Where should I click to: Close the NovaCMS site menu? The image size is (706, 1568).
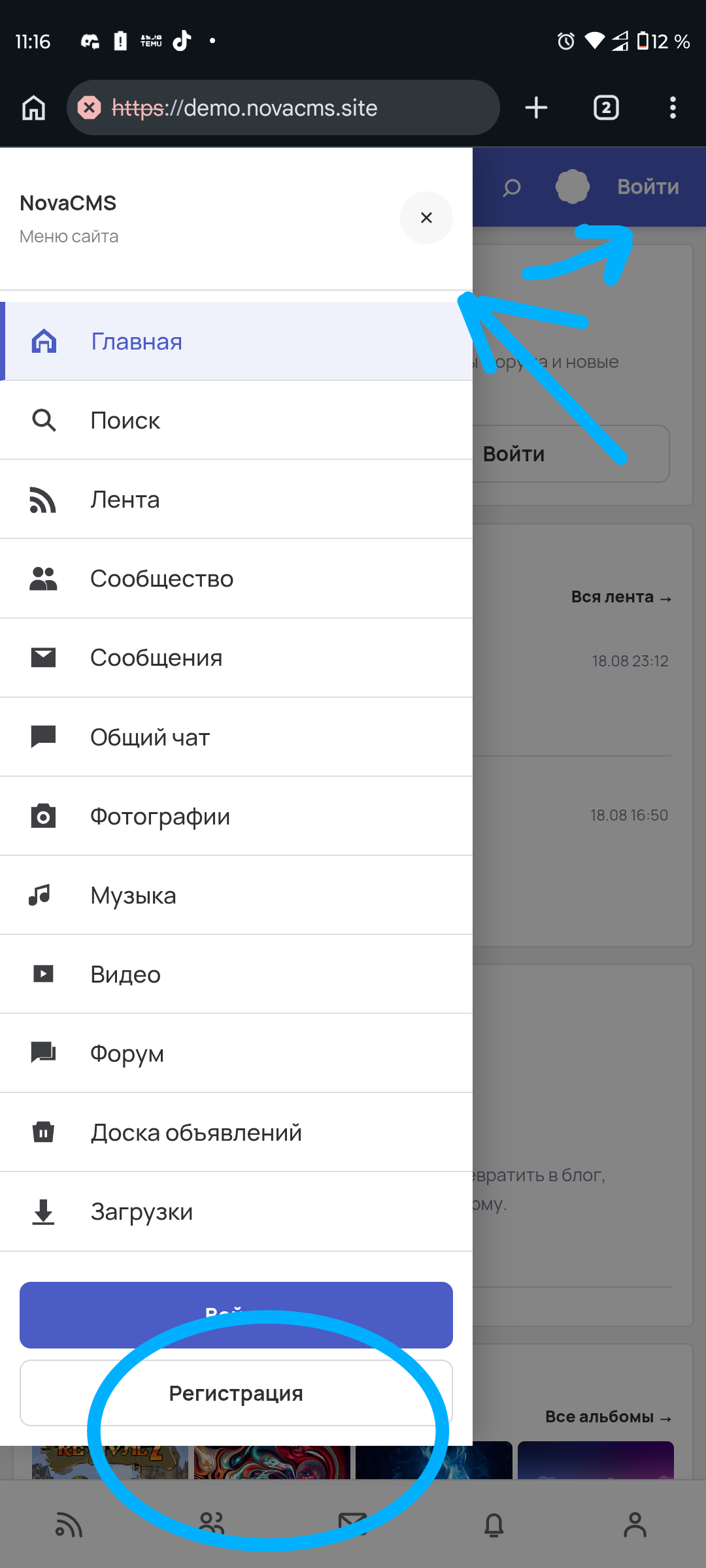(x=426, y=218)
